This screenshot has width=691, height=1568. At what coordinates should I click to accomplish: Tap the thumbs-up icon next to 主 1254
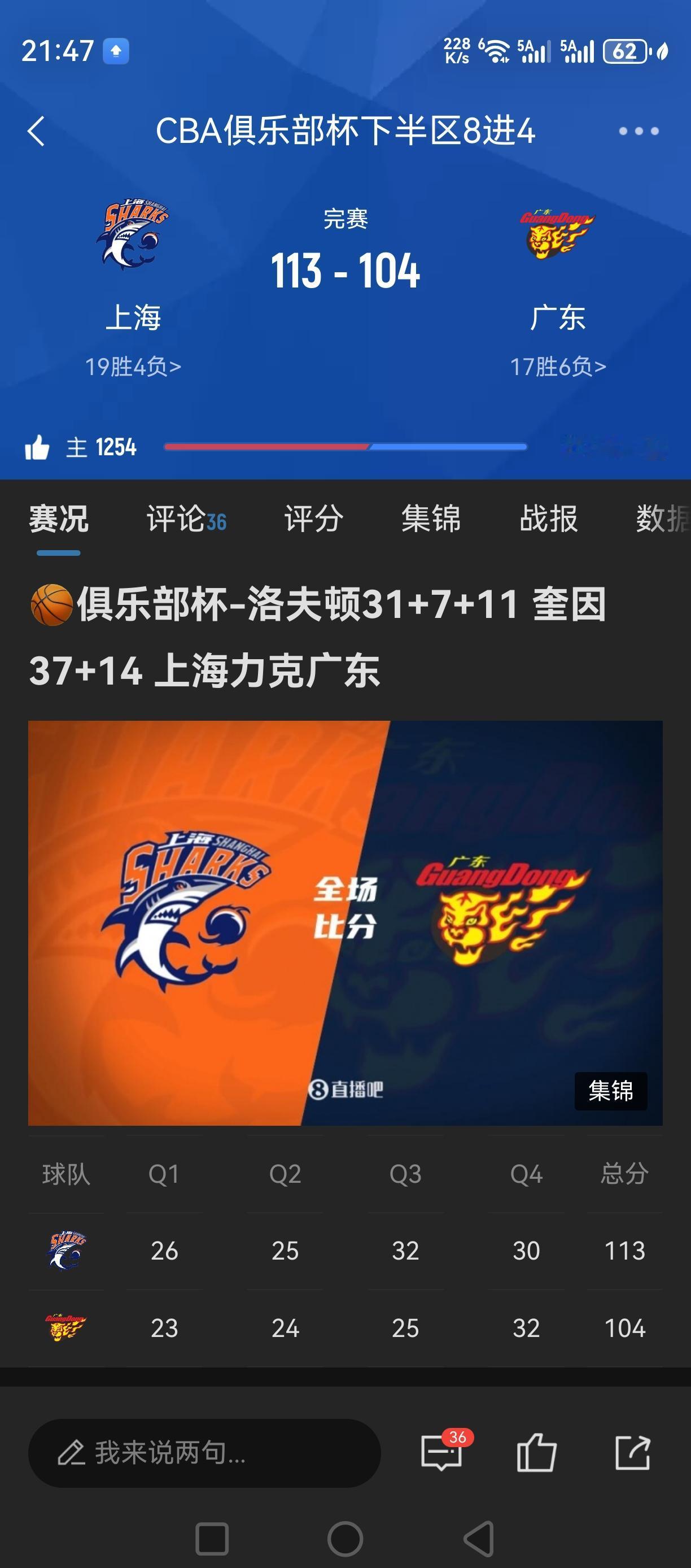[x=40, y=447]
